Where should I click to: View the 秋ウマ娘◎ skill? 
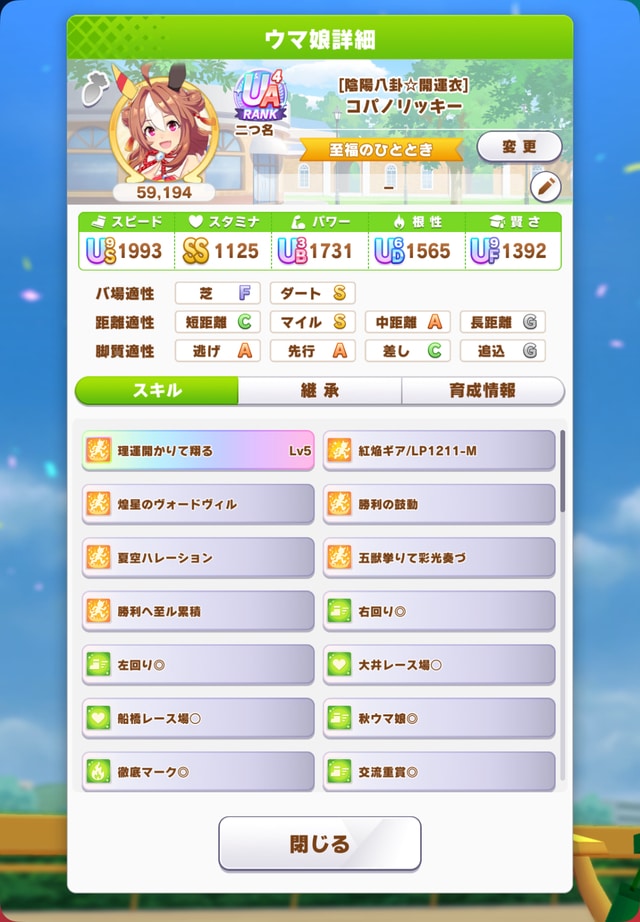point(439,718)
